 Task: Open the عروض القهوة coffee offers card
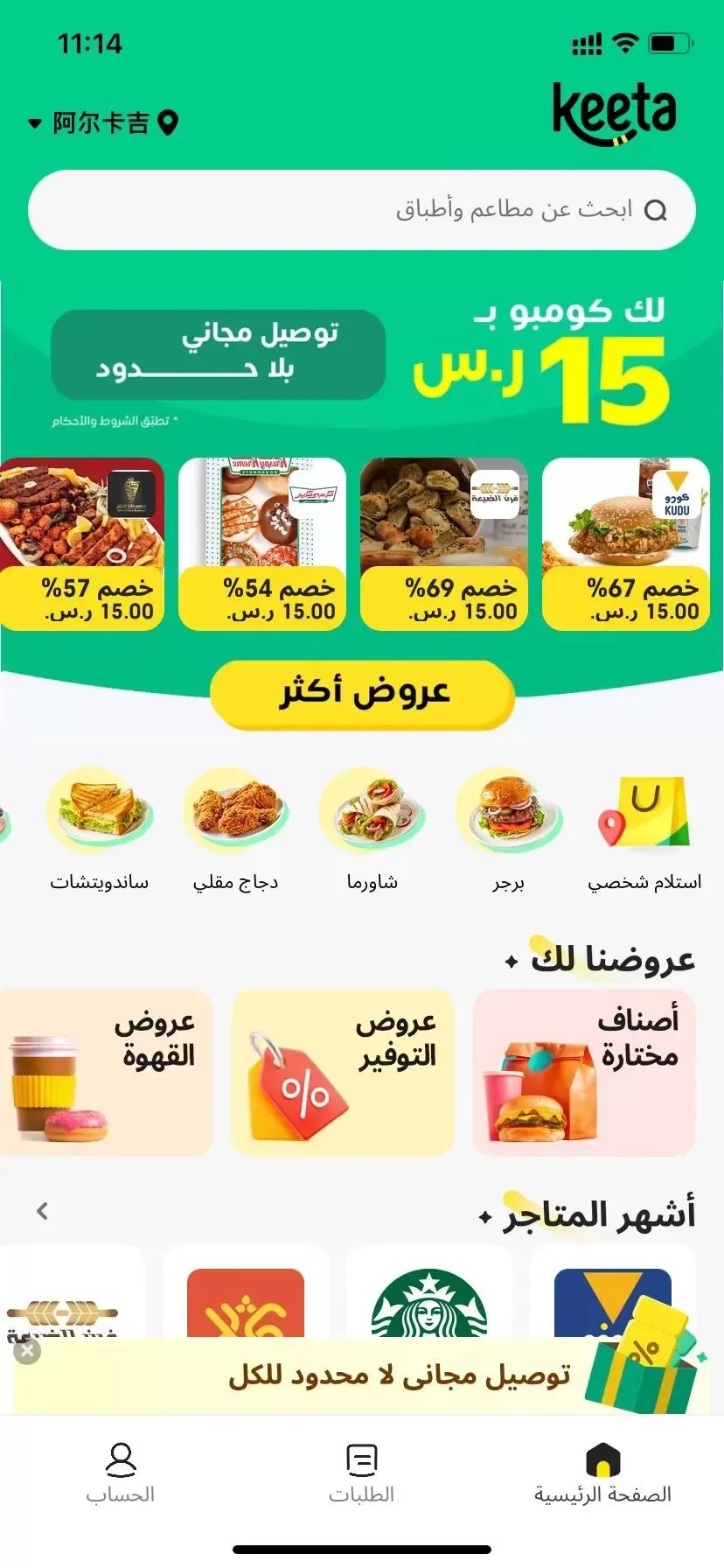point(105,1072)
